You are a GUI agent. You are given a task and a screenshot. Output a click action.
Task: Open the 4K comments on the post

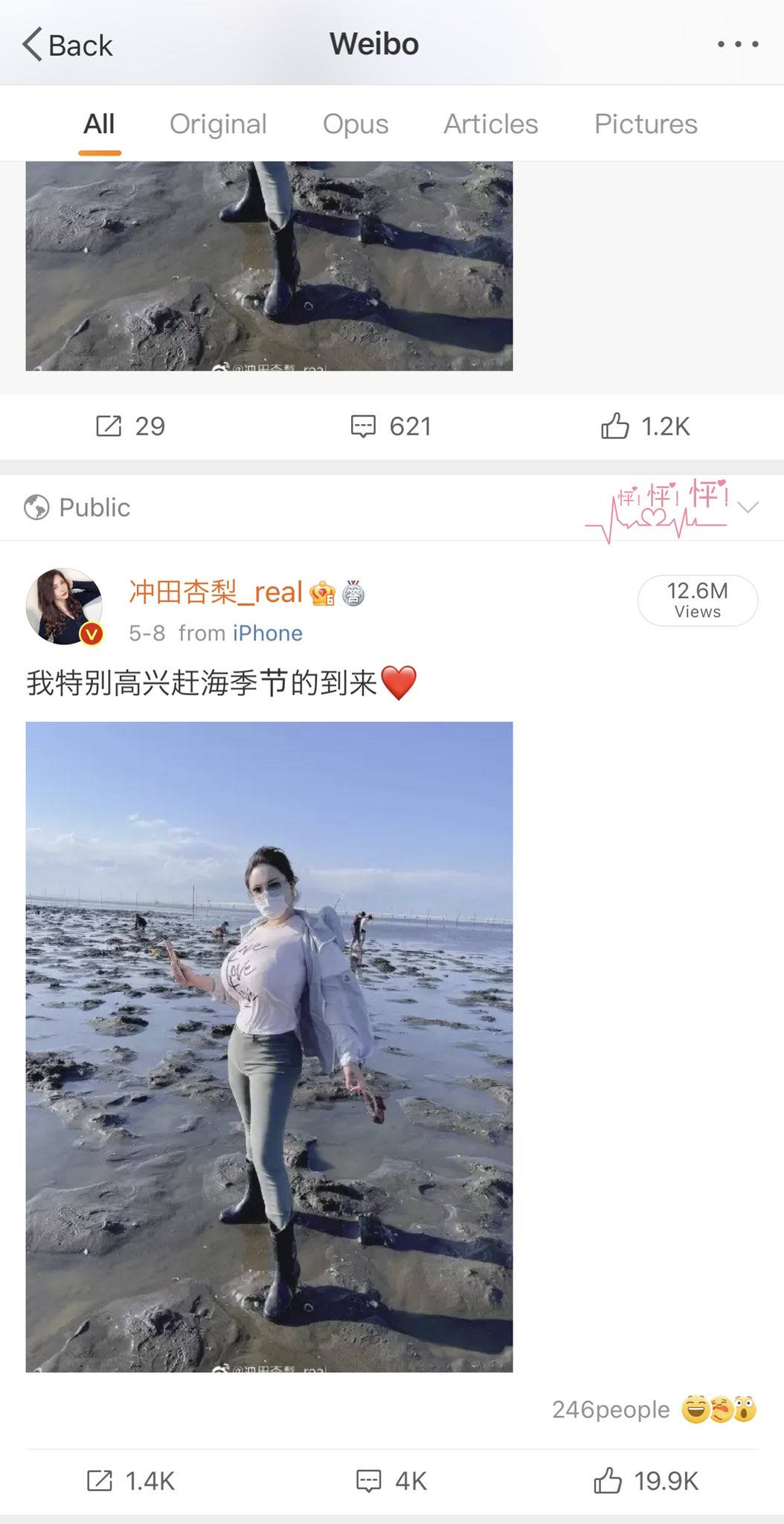pos(391,1481)
